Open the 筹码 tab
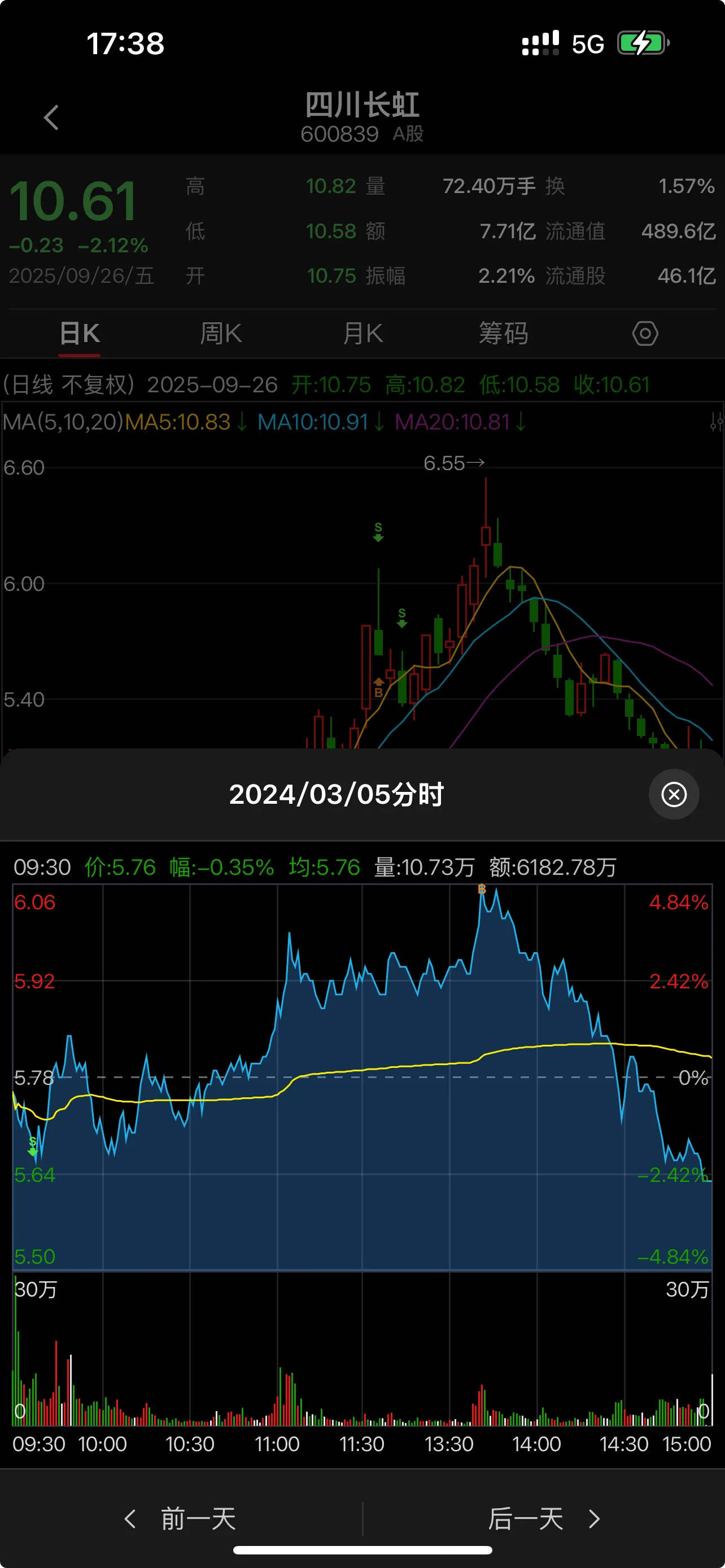The height and width of the screenshot is (1568, 725). pyautogui.click(x=504, y=334)
